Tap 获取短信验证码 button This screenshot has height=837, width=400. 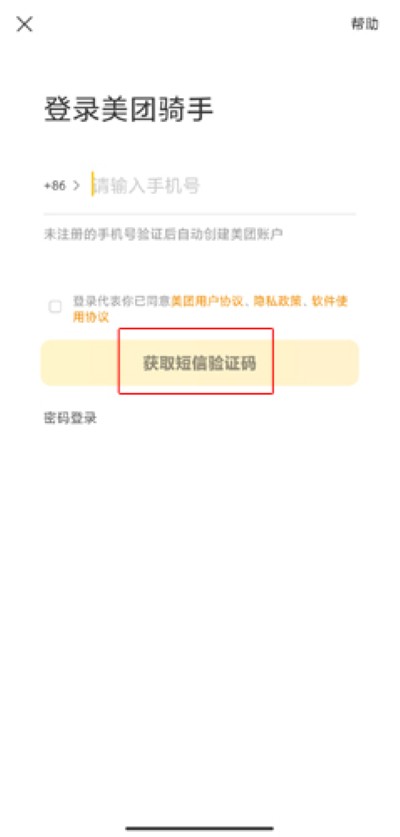point(200,363)
